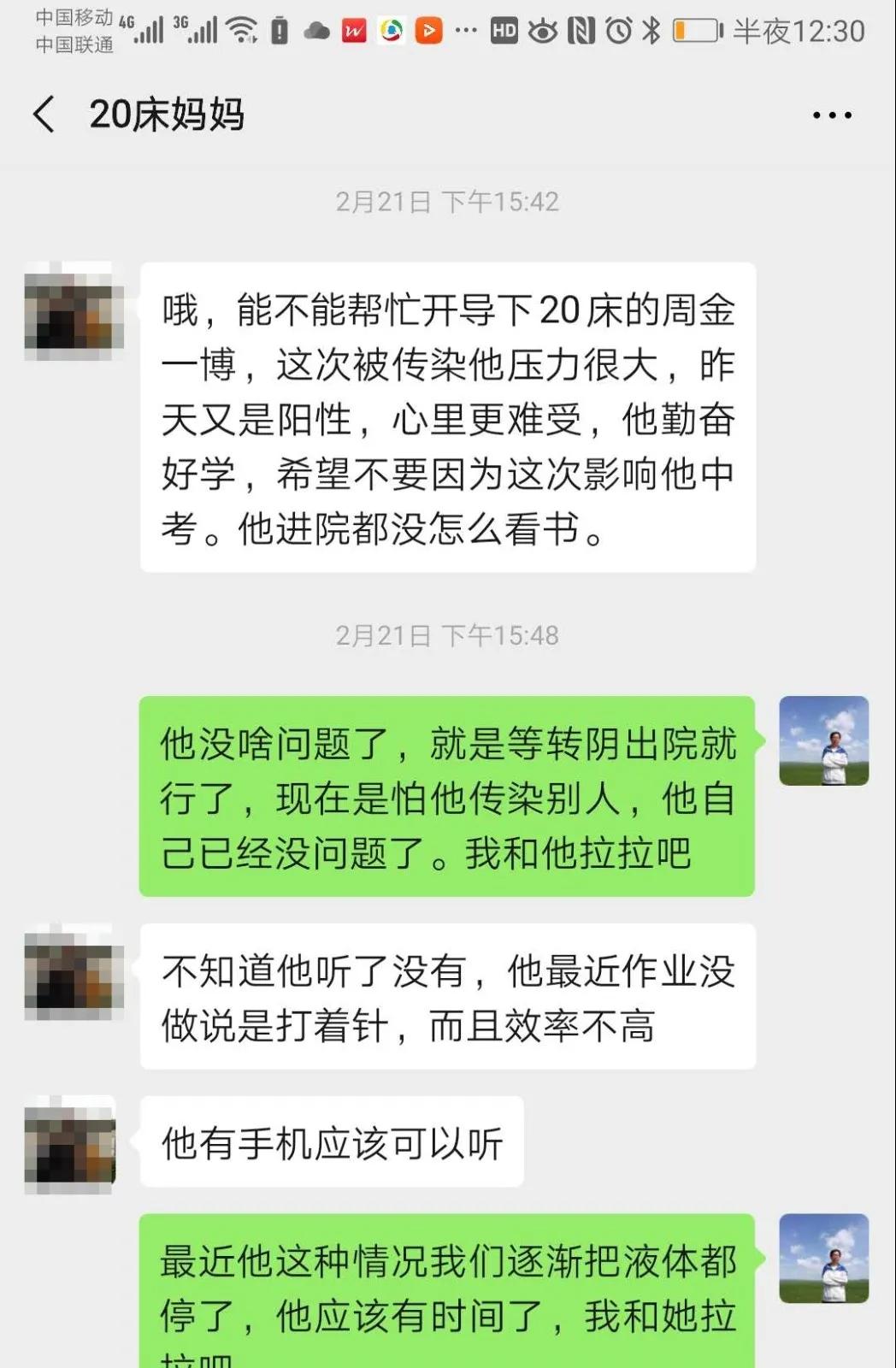Open sender's avatar beside 哦，能不能帮忙开导 message
This screenshot has width=896, height=1368.
(74, 311)
